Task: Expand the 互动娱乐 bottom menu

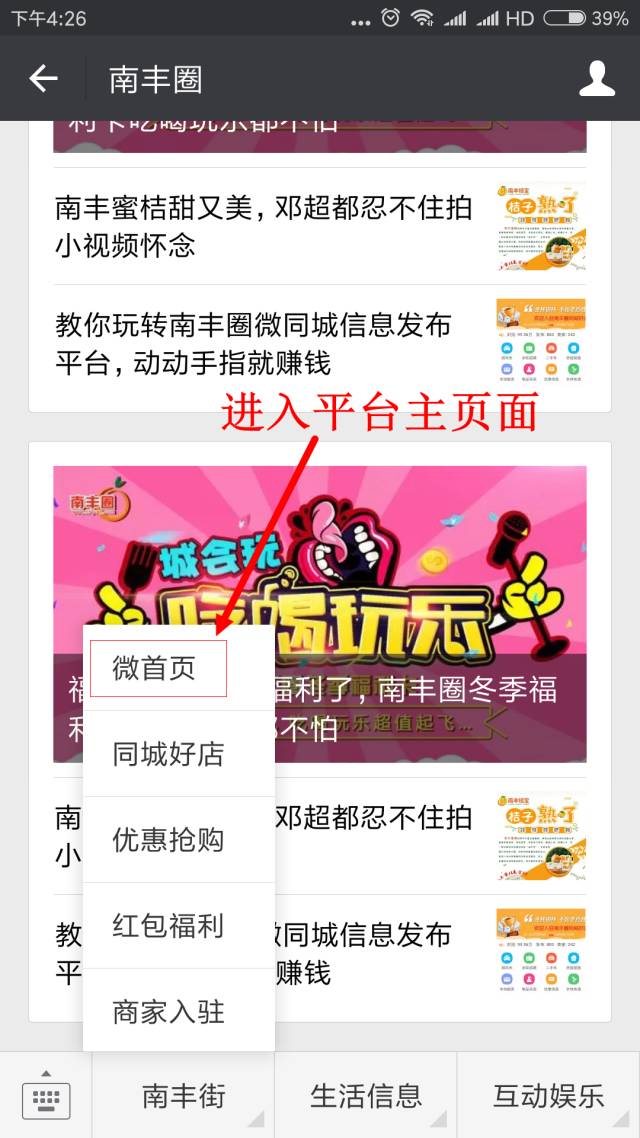Action: pyautogui.click(x=549, y=1095)
